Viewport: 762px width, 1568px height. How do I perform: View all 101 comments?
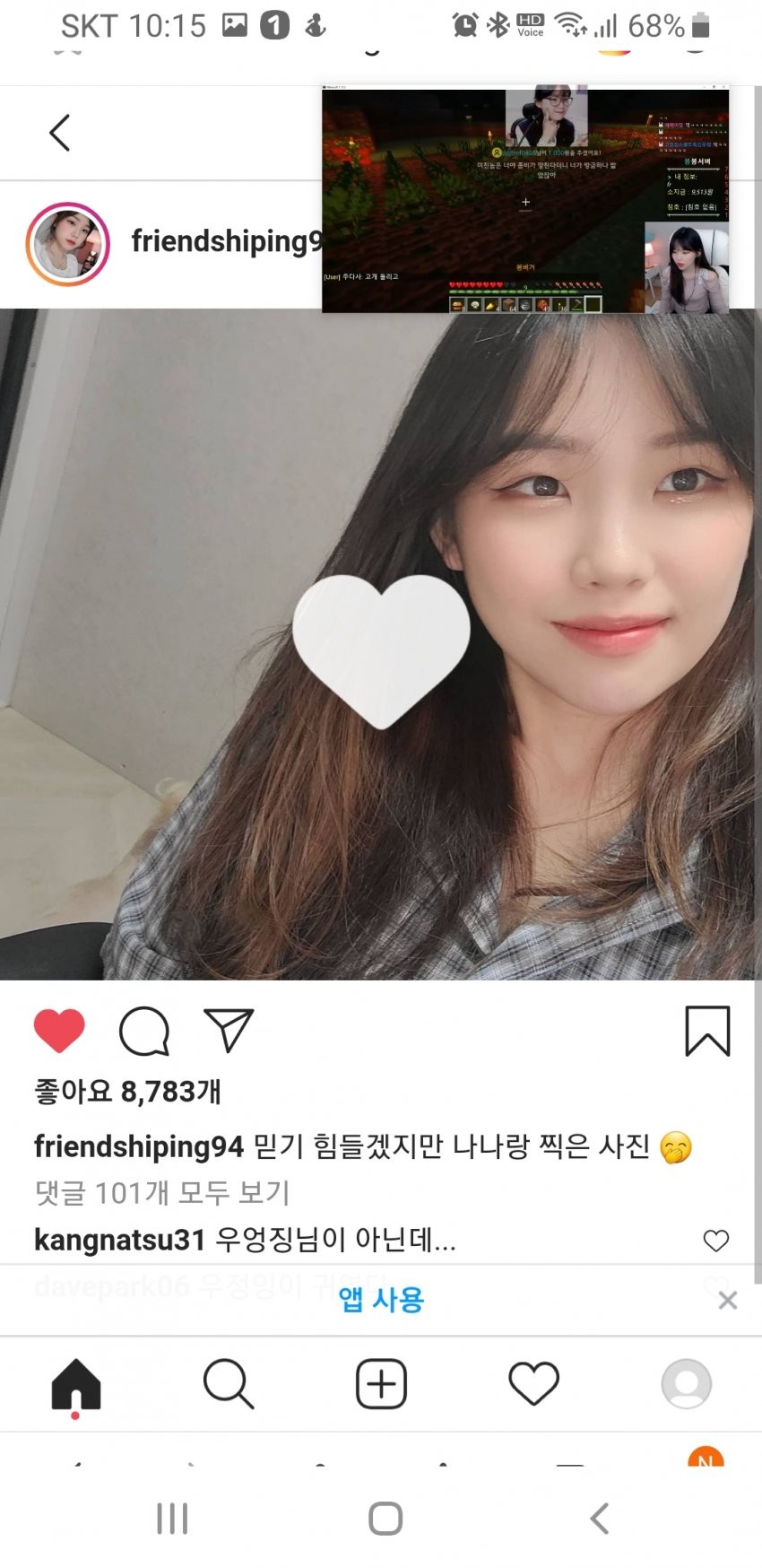[x=162, y=1193]
